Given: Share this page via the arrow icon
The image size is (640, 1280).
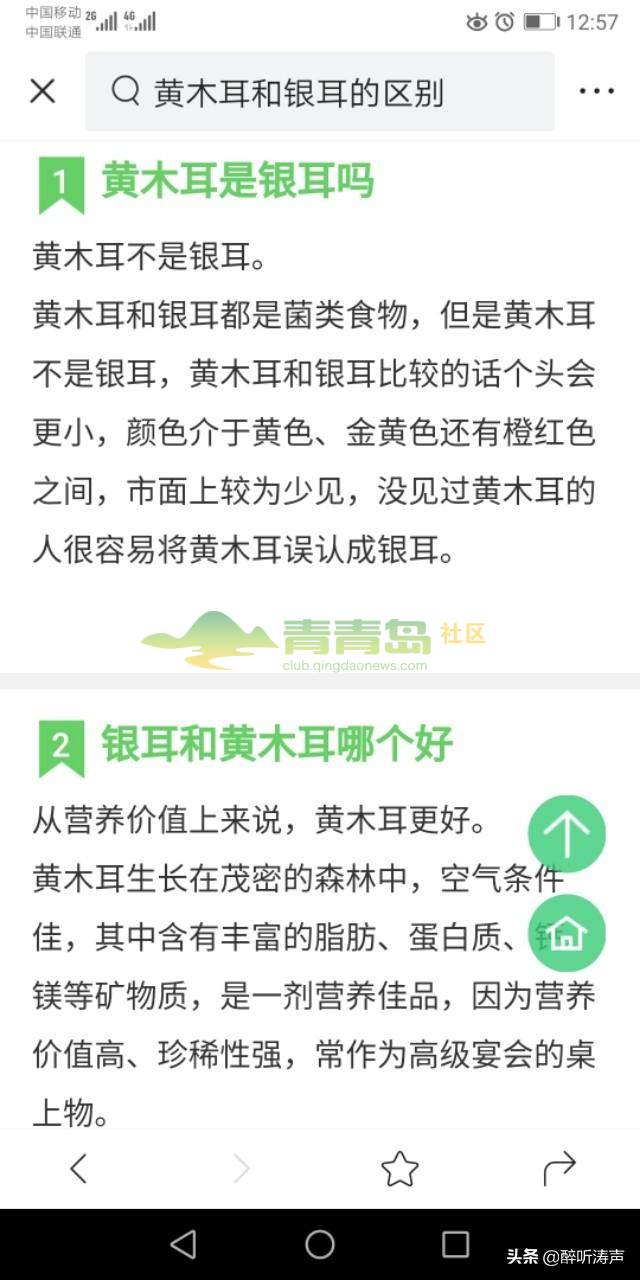Looking at the screenshot, I should click(559, 1168).
